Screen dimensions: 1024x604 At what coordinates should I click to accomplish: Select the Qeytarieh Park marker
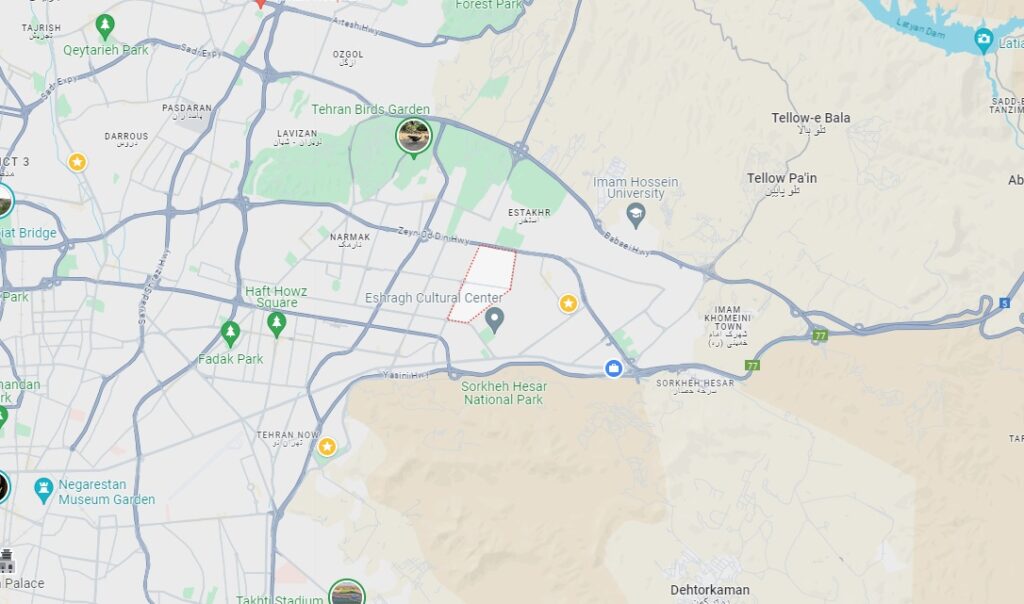(x=105, y=26)
